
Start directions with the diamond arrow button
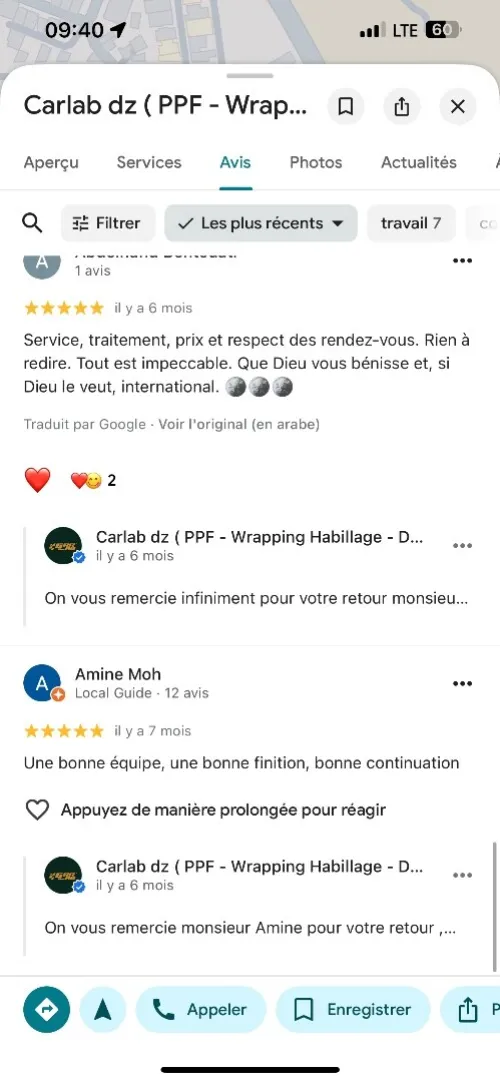point(46,1010)
